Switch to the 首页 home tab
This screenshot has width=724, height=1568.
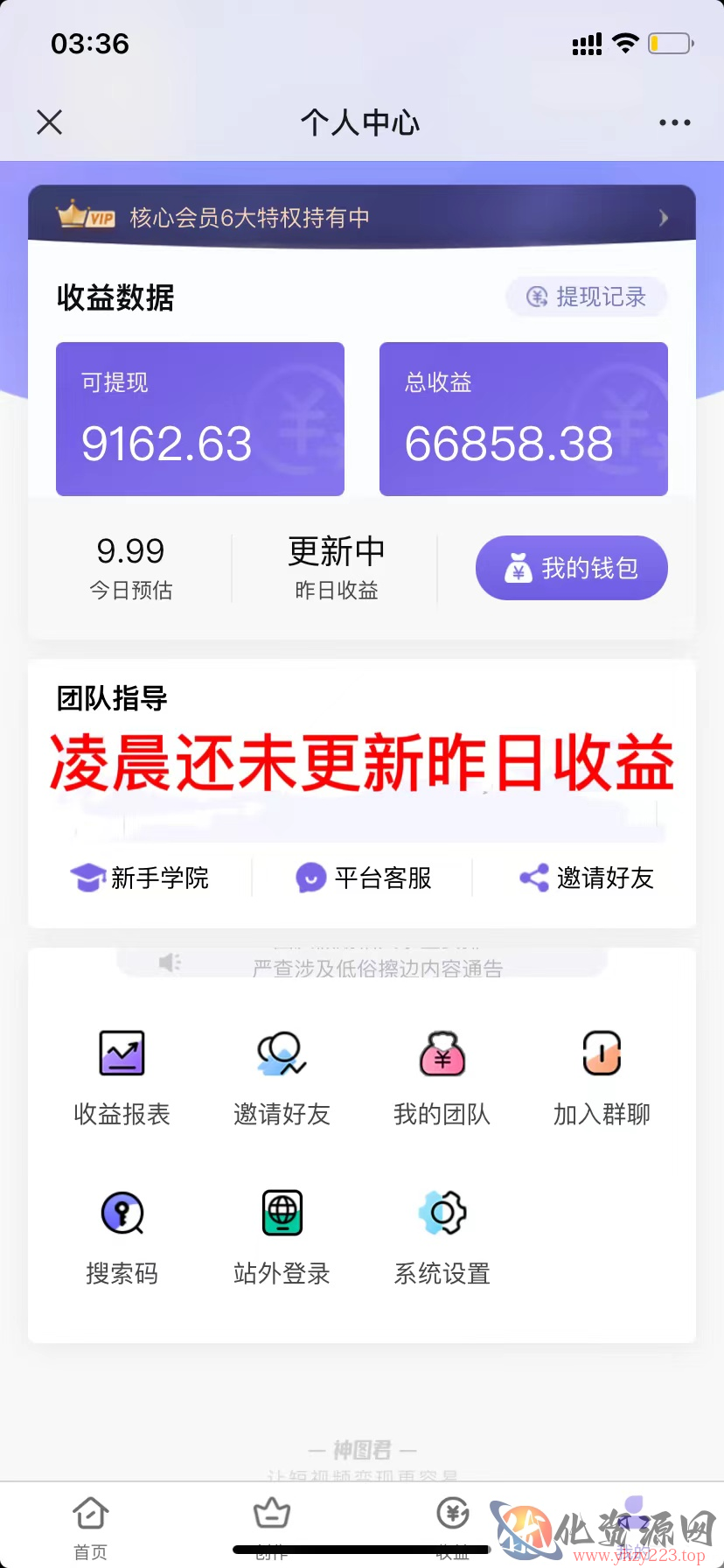click(91, 1527)
